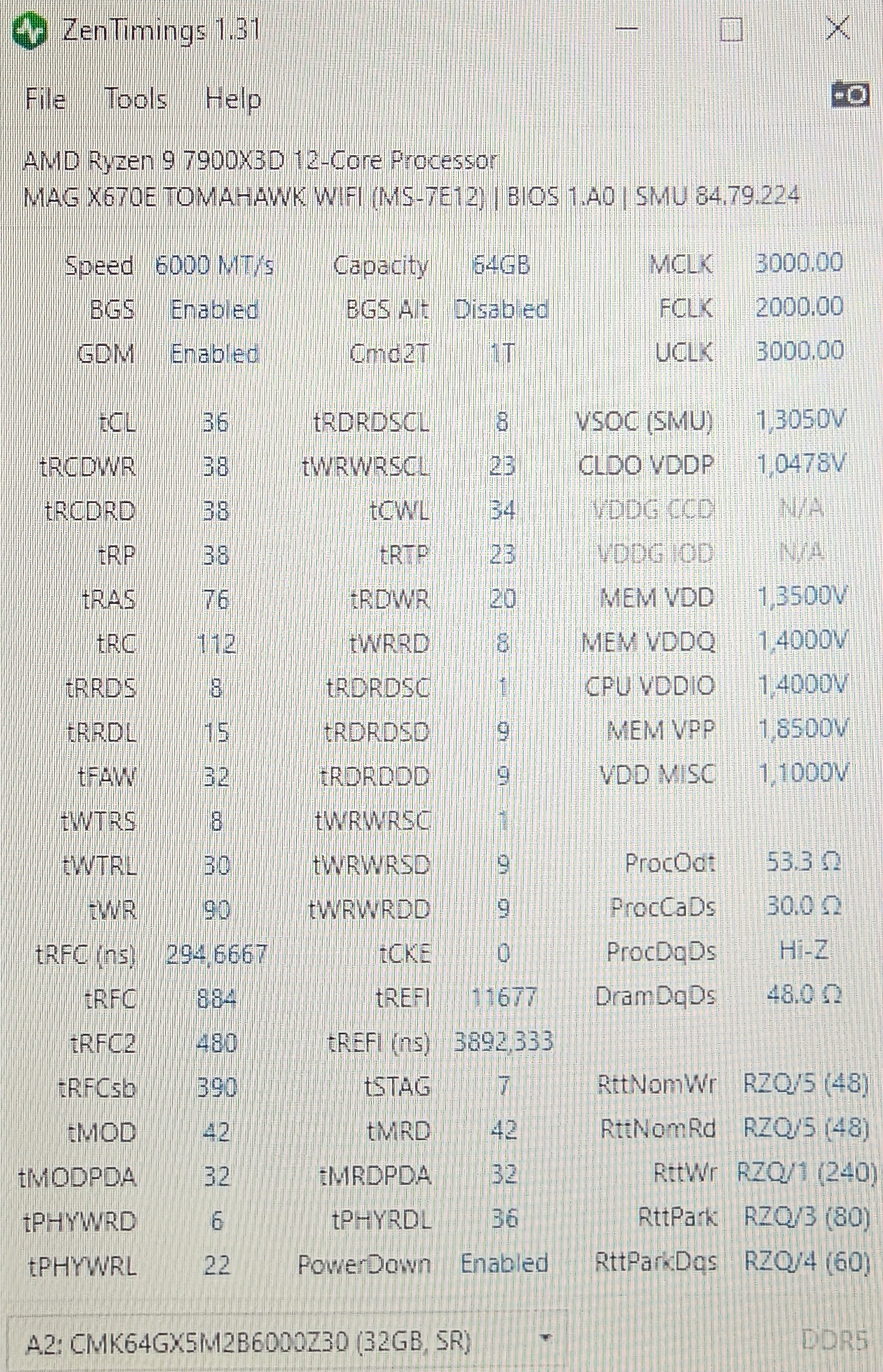
Task: Maximize the ZenTimings window
Action: click(731, 29)
